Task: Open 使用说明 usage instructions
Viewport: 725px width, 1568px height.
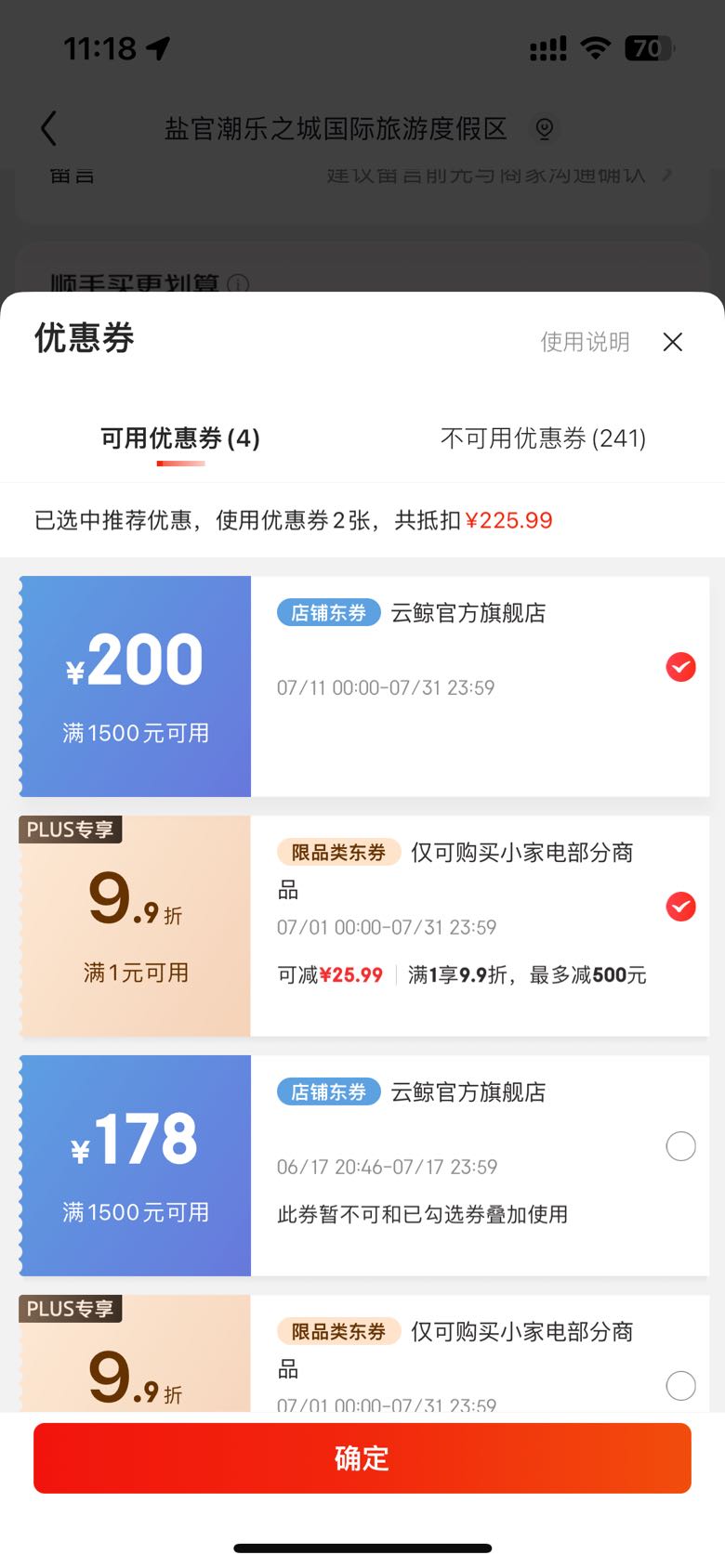Action: click(x=585, y=342)
